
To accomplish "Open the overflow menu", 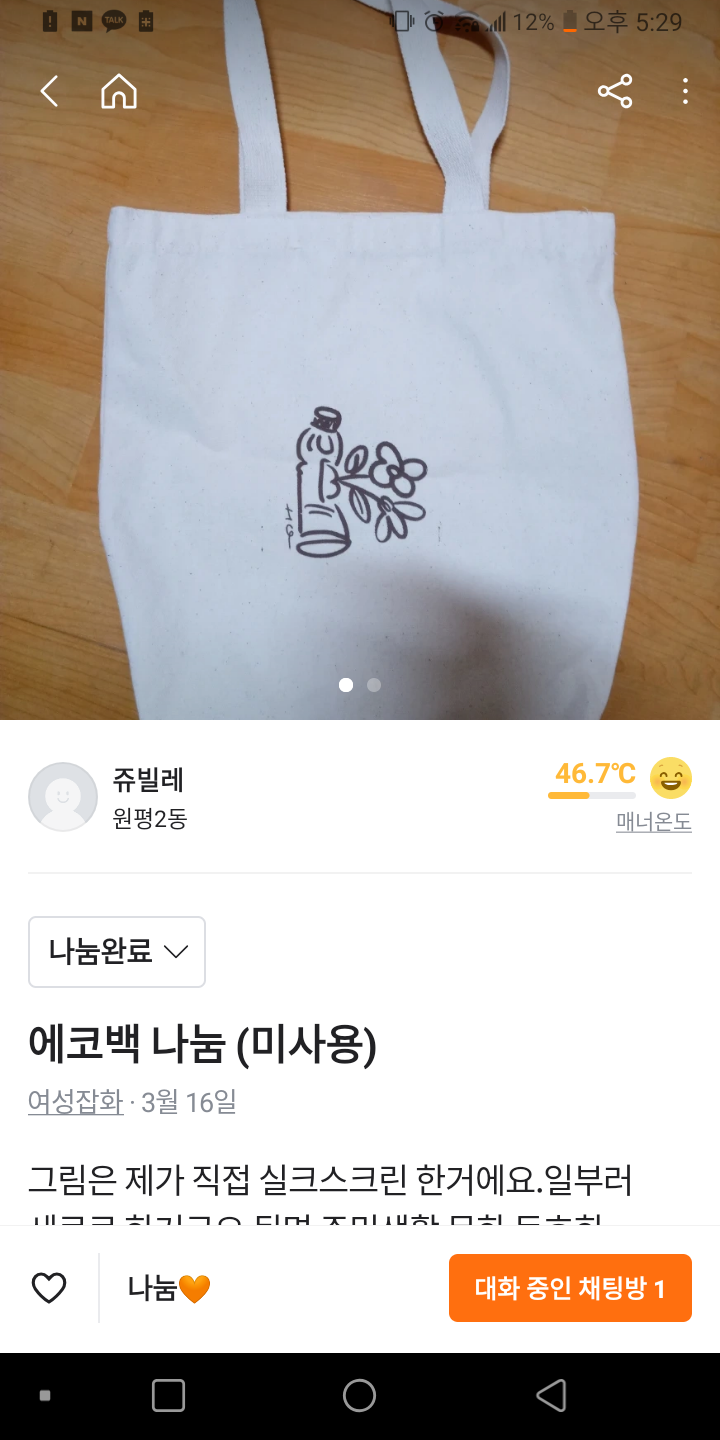I will [685, 92].
